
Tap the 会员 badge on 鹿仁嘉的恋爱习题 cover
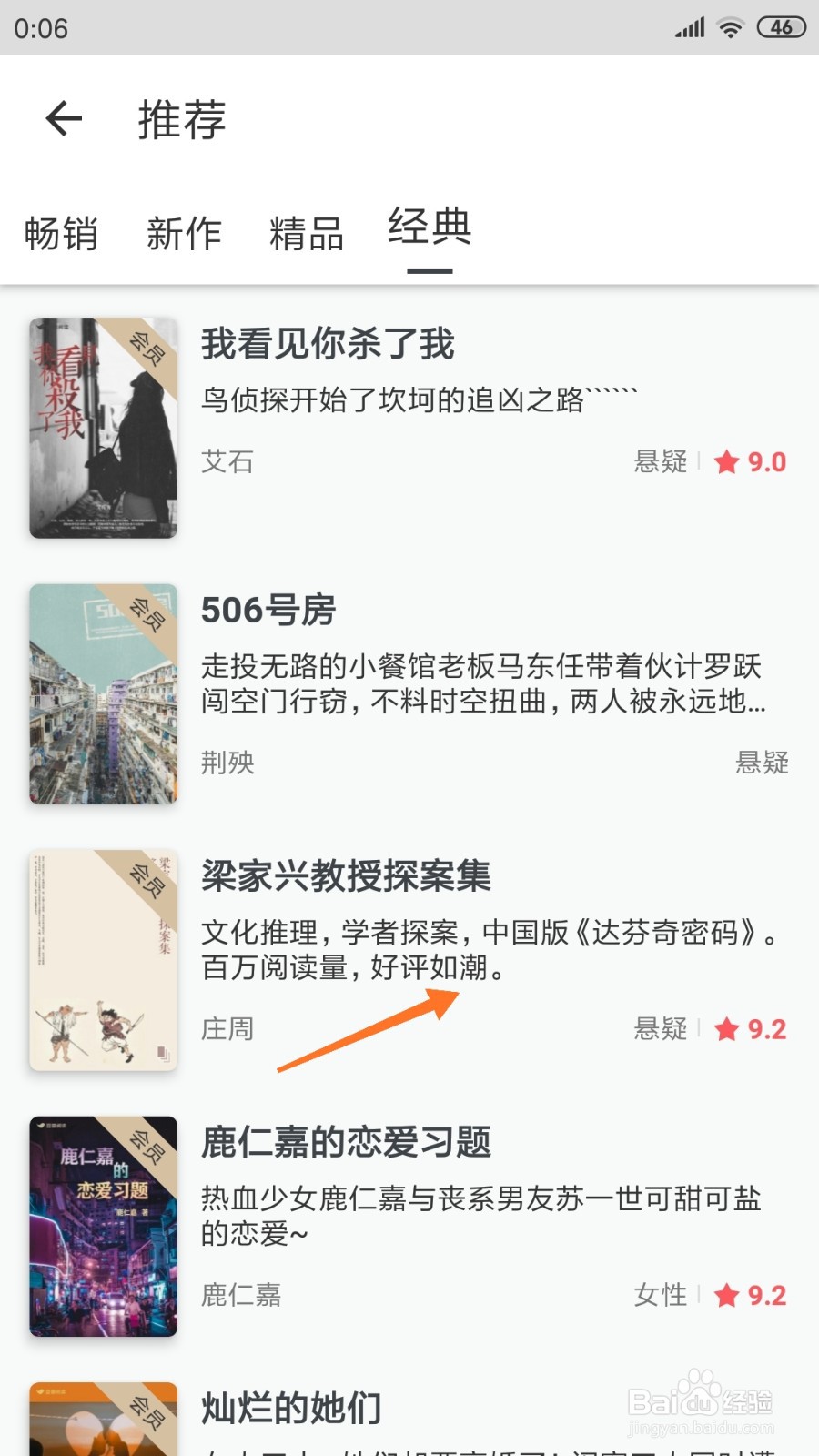(148, 1145)
